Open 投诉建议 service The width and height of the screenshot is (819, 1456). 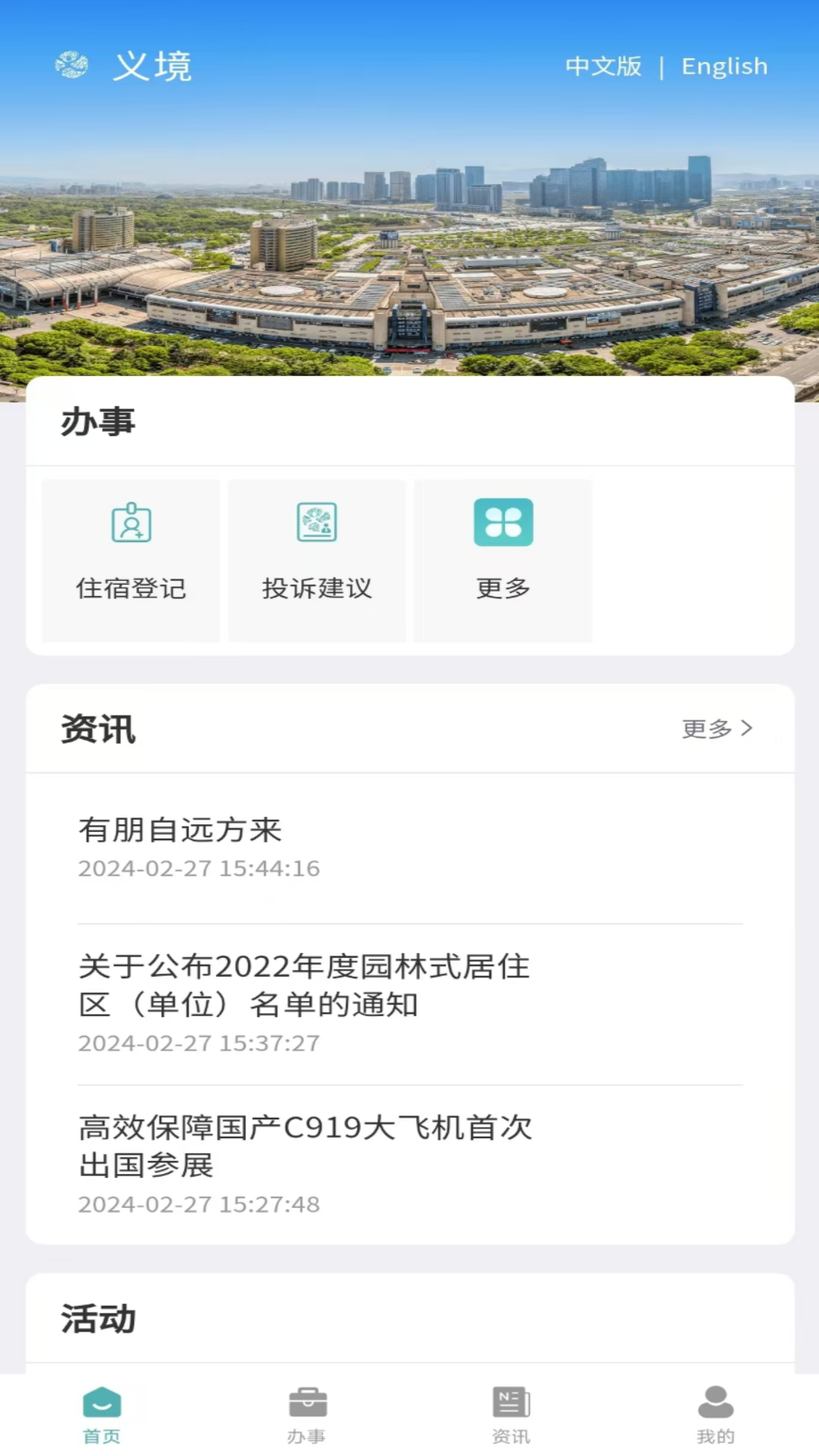pos(317,560)
